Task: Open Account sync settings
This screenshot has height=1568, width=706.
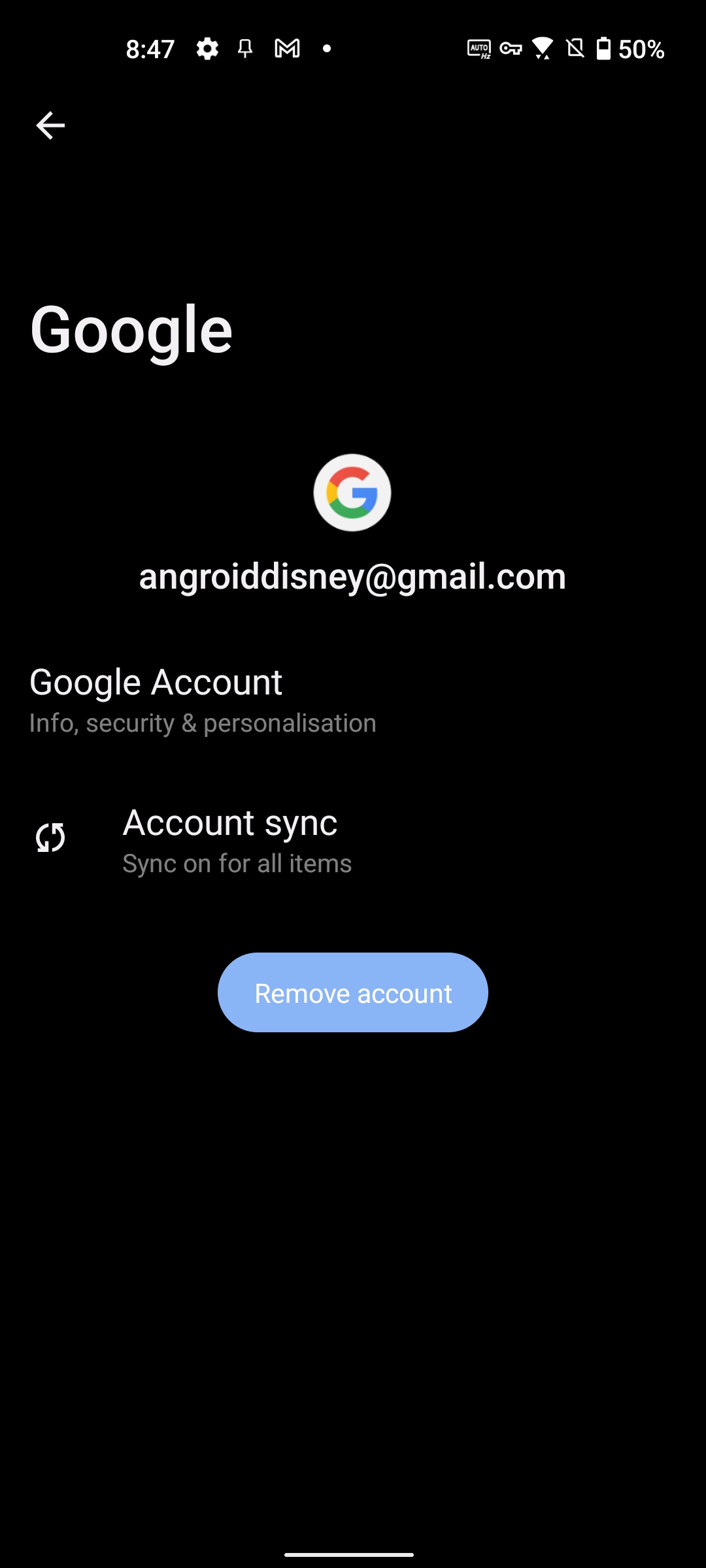Action: [x=353, y=840]
